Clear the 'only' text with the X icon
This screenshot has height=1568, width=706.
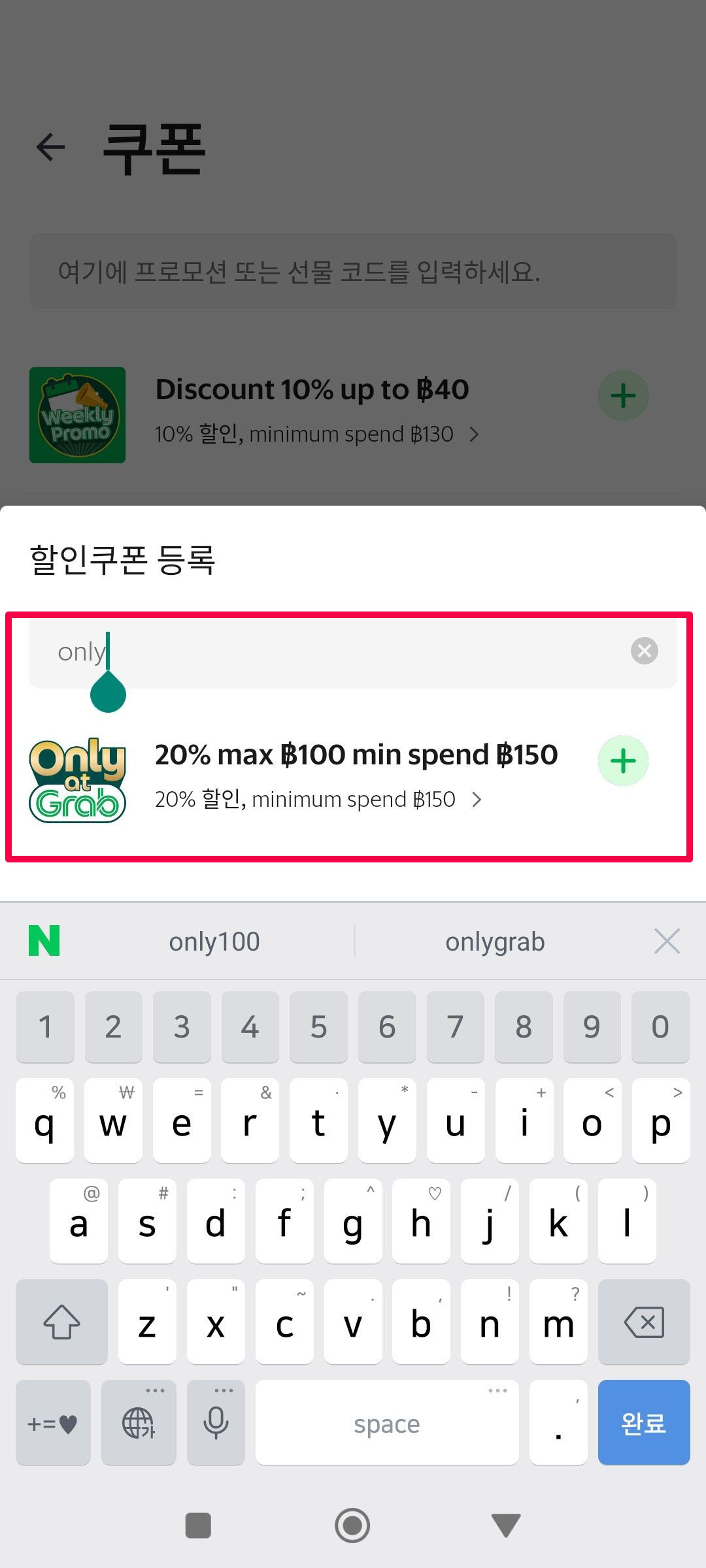644,651
